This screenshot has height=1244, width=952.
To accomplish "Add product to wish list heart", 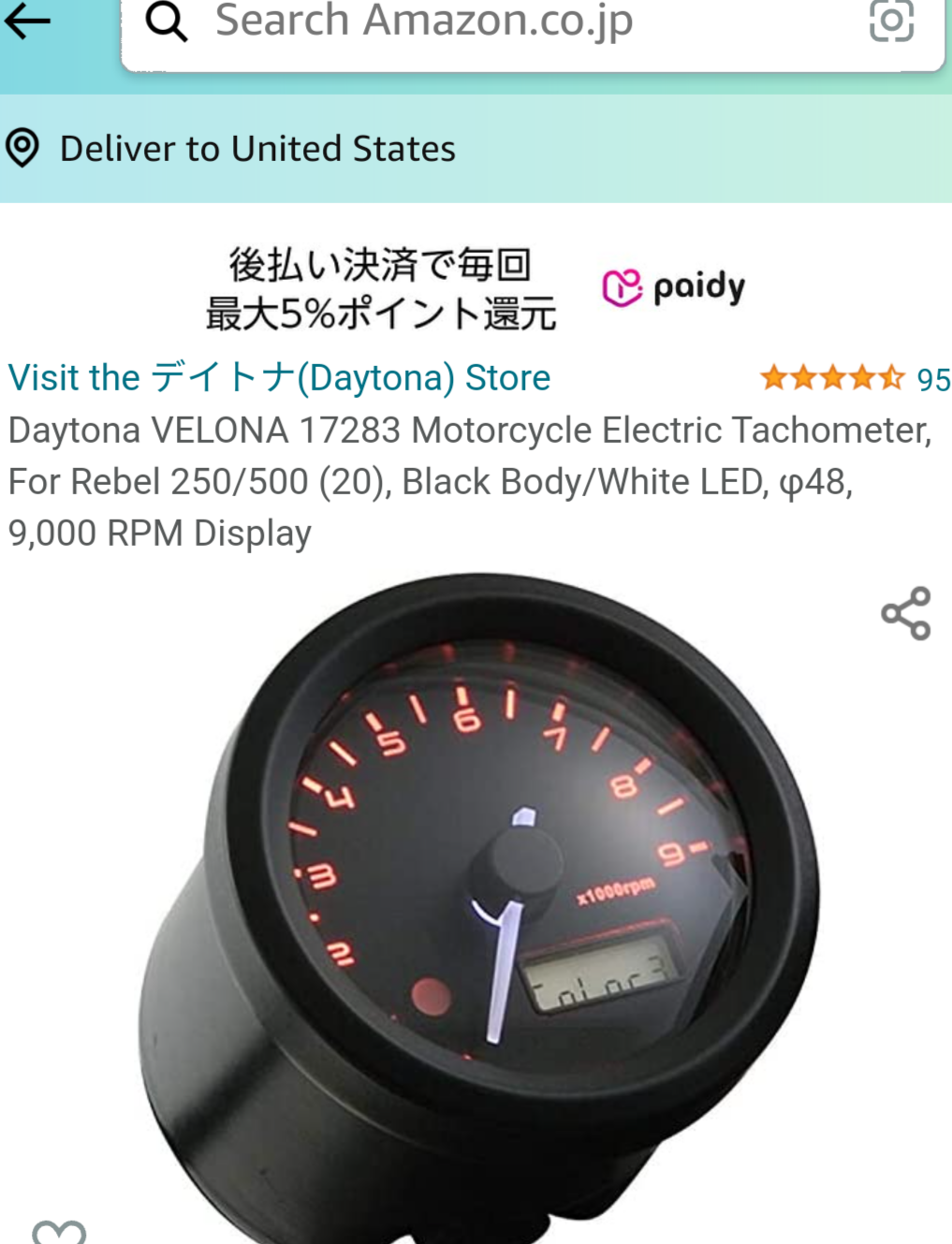I will [x=59, y=1232].
